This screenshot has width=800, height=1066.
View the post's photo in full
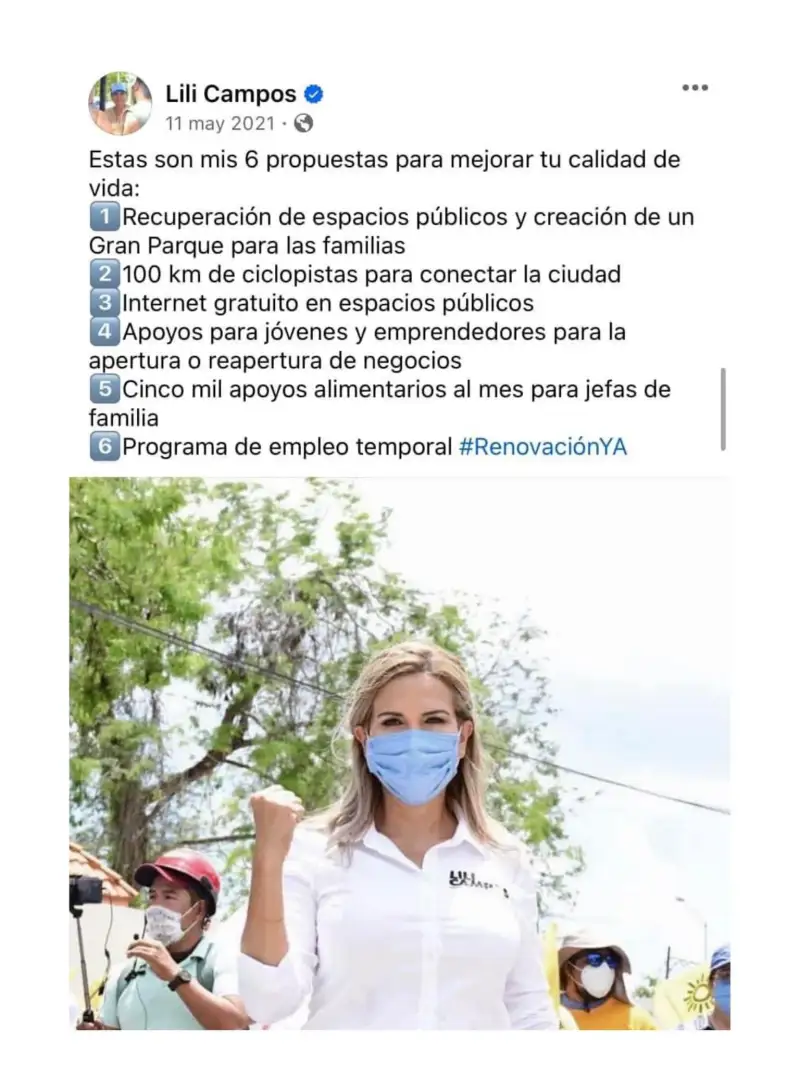pyautogui.click(x=400, y=753)
